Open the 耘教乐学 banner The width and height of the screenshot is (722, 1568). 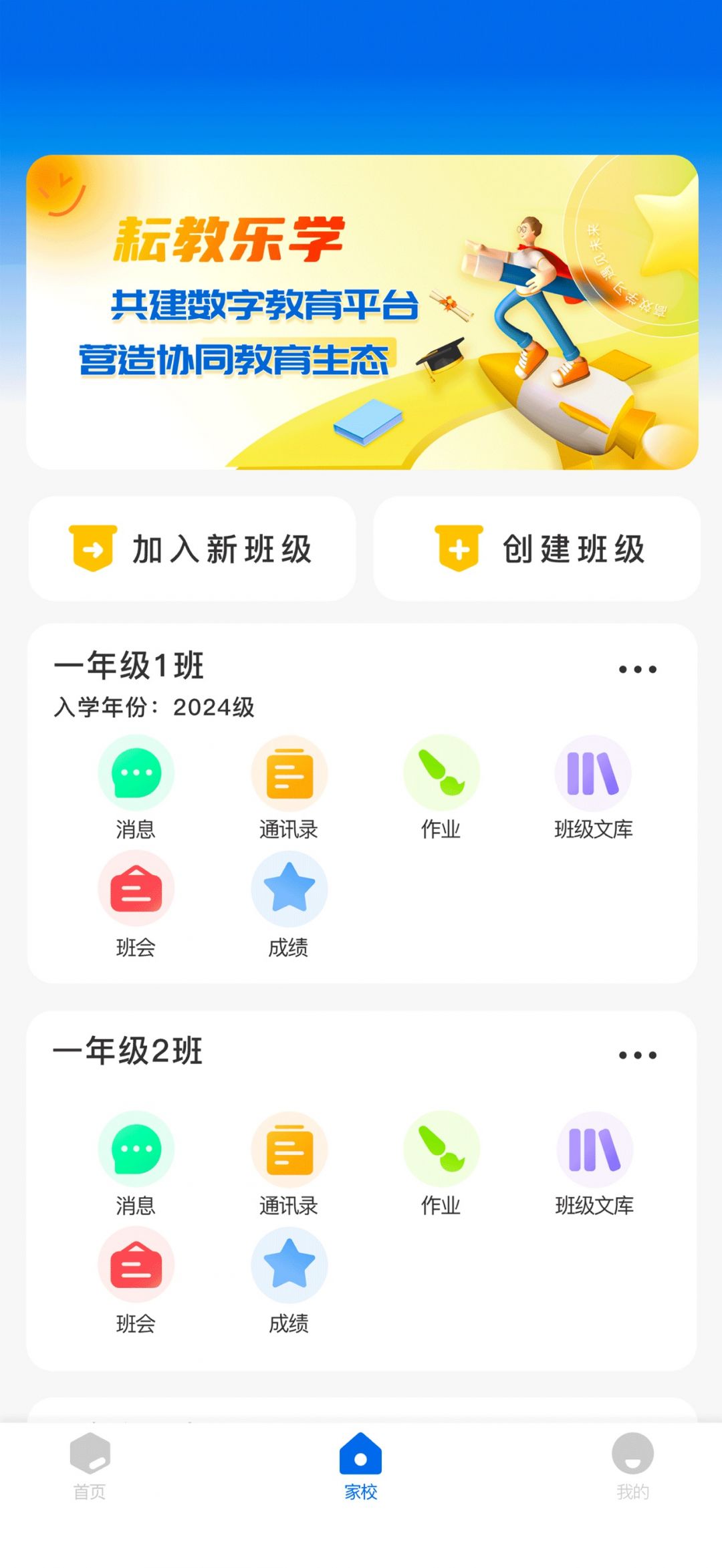pos(362,312)
